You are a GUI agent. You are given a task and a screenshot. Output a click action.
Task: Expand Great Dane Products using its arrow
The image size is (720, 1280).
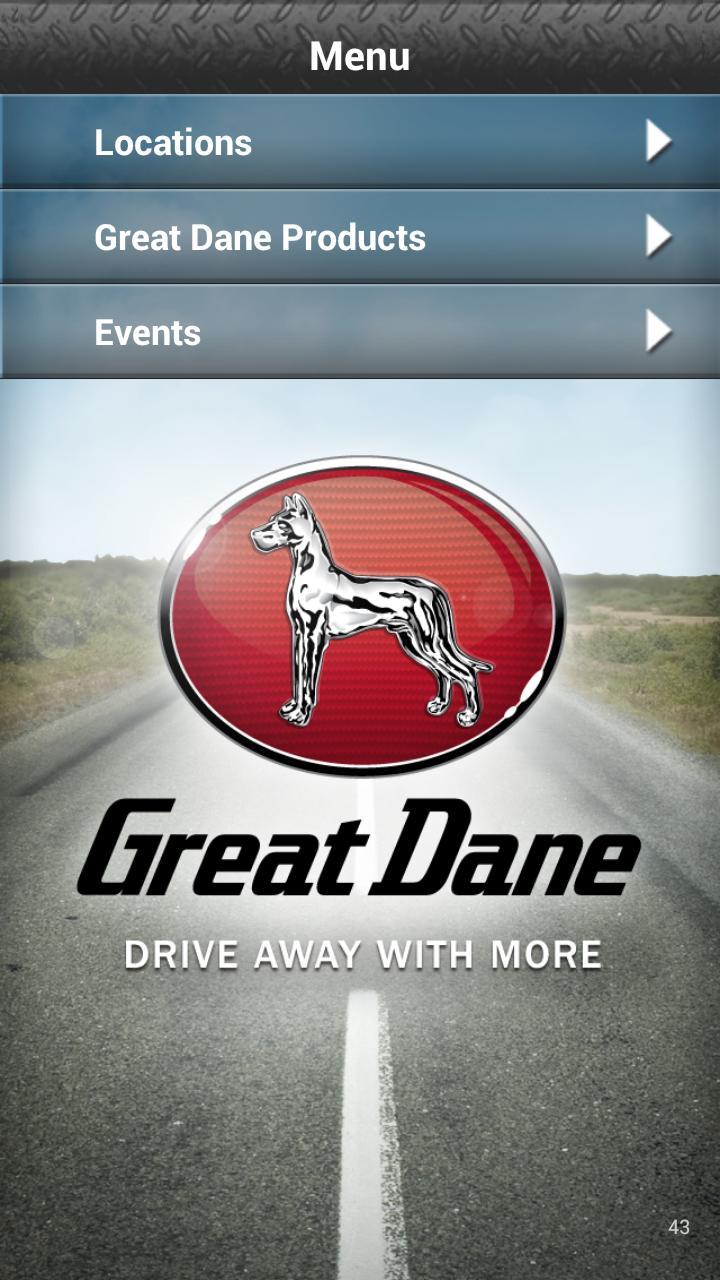(657, 237)
